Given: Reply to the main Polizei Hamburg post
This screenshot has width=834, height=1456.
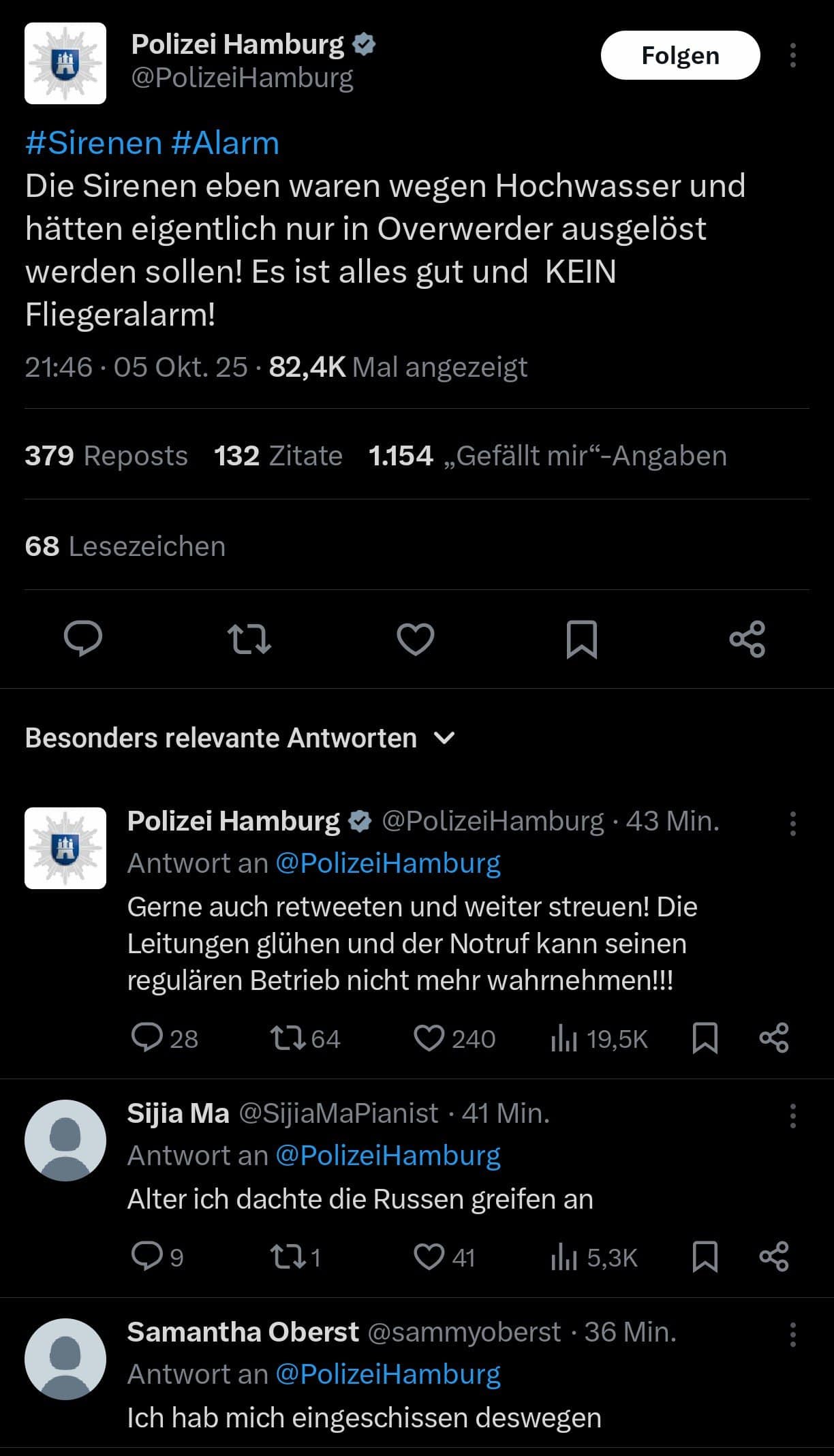Looking at the screenshot, I should [83, 639].
